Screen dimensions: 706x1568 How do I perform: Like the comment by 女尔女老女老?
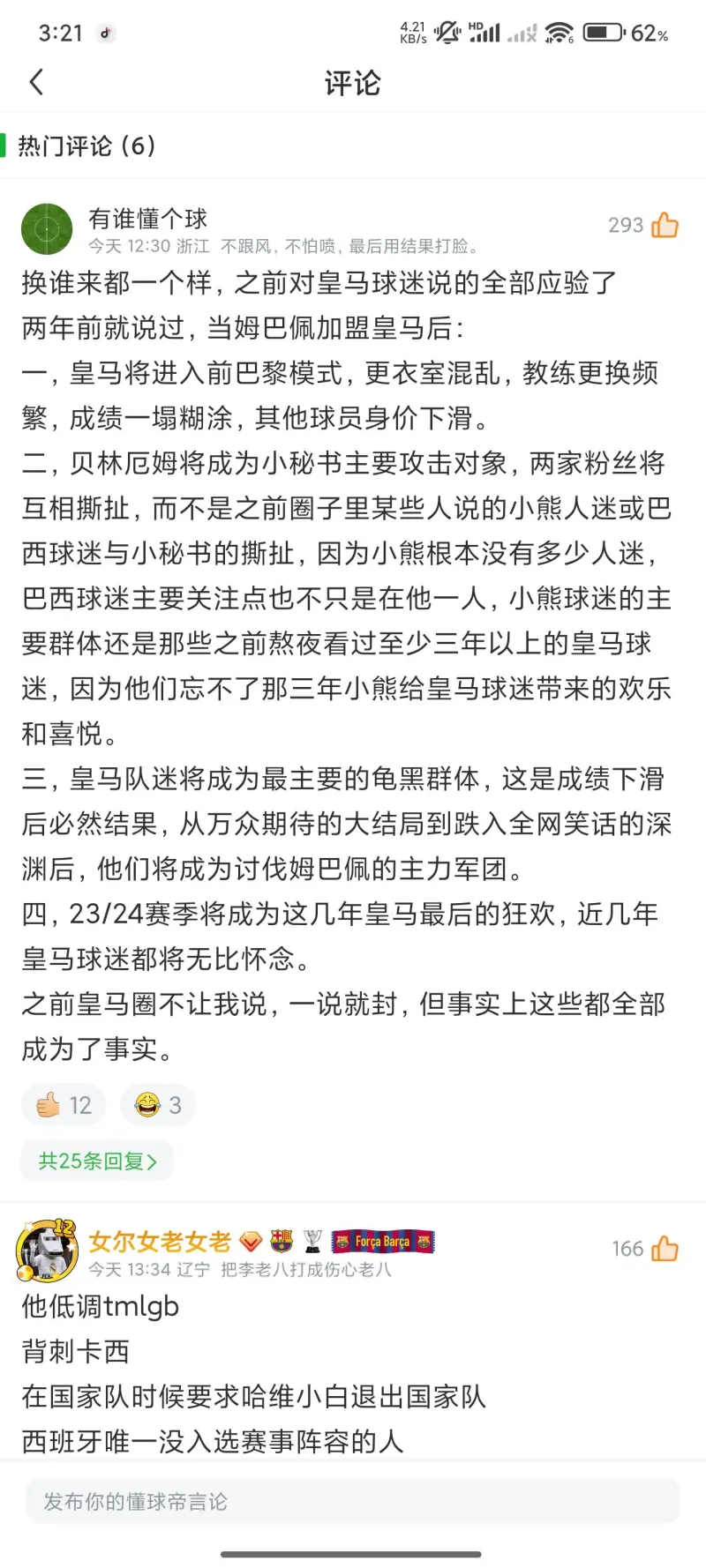[664, 1249]
